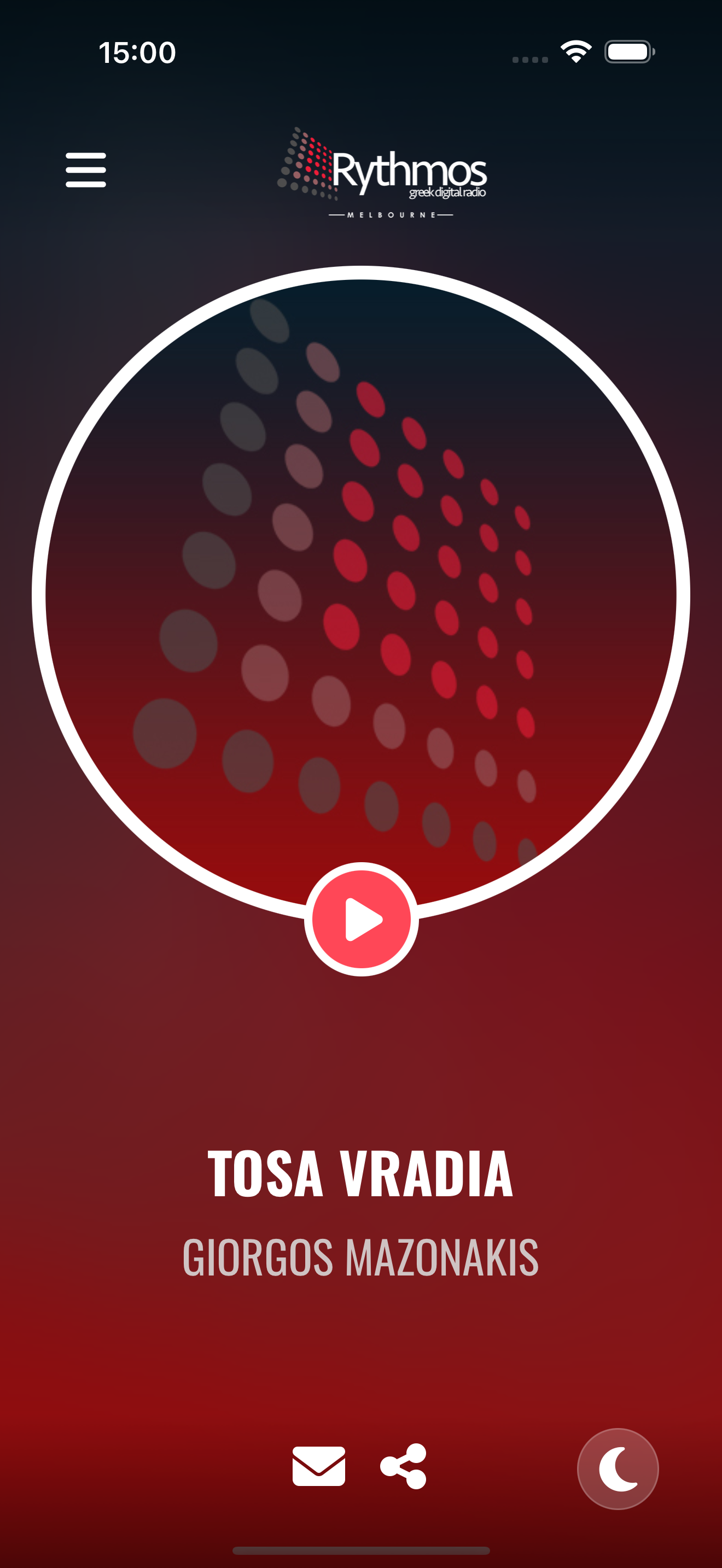Open the menu via the three-line icon
Viewport: 722px width, 1568px height.
tap(85, 170)
